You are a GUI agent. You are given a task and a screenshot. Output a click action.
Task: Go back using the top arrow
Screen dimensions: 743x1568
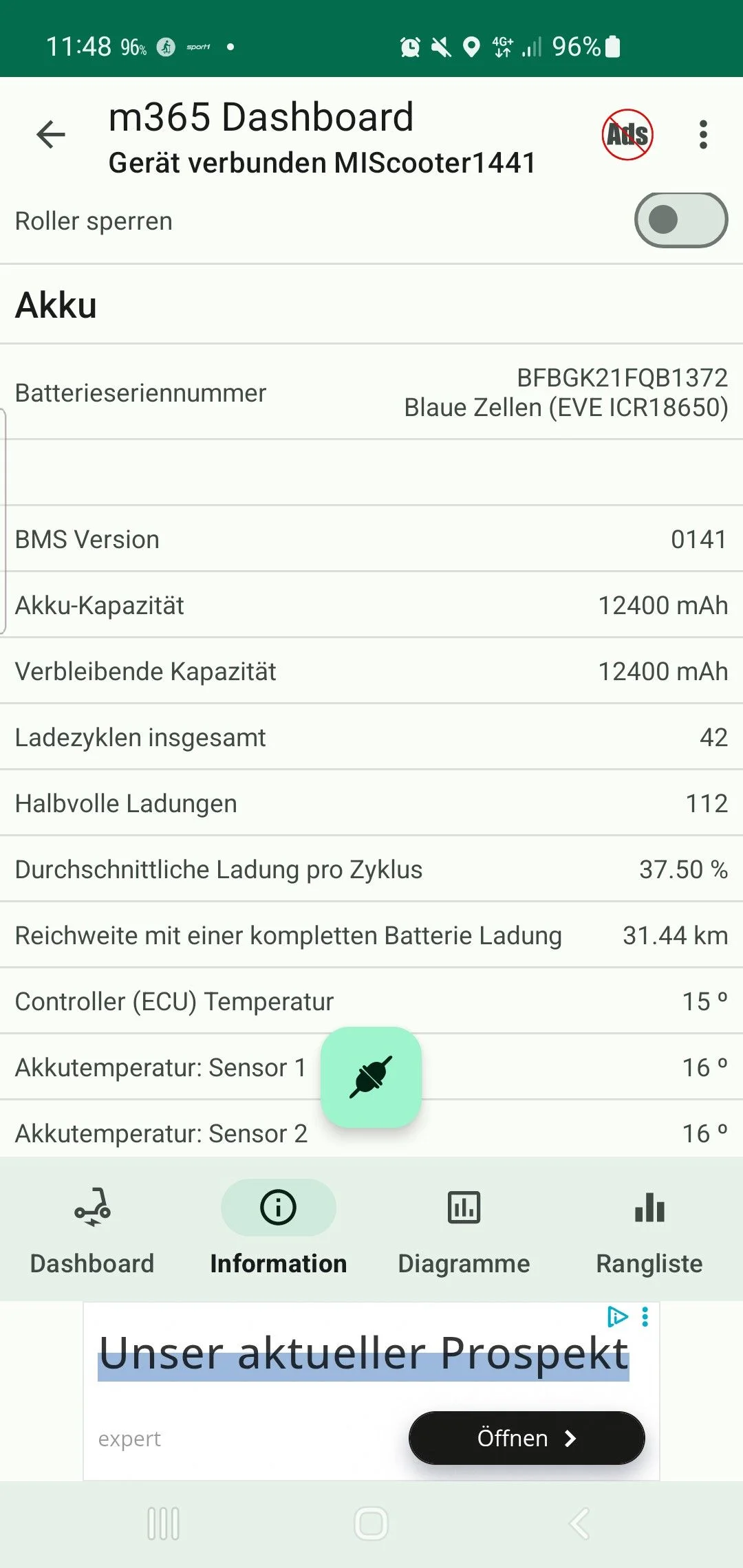50,134
